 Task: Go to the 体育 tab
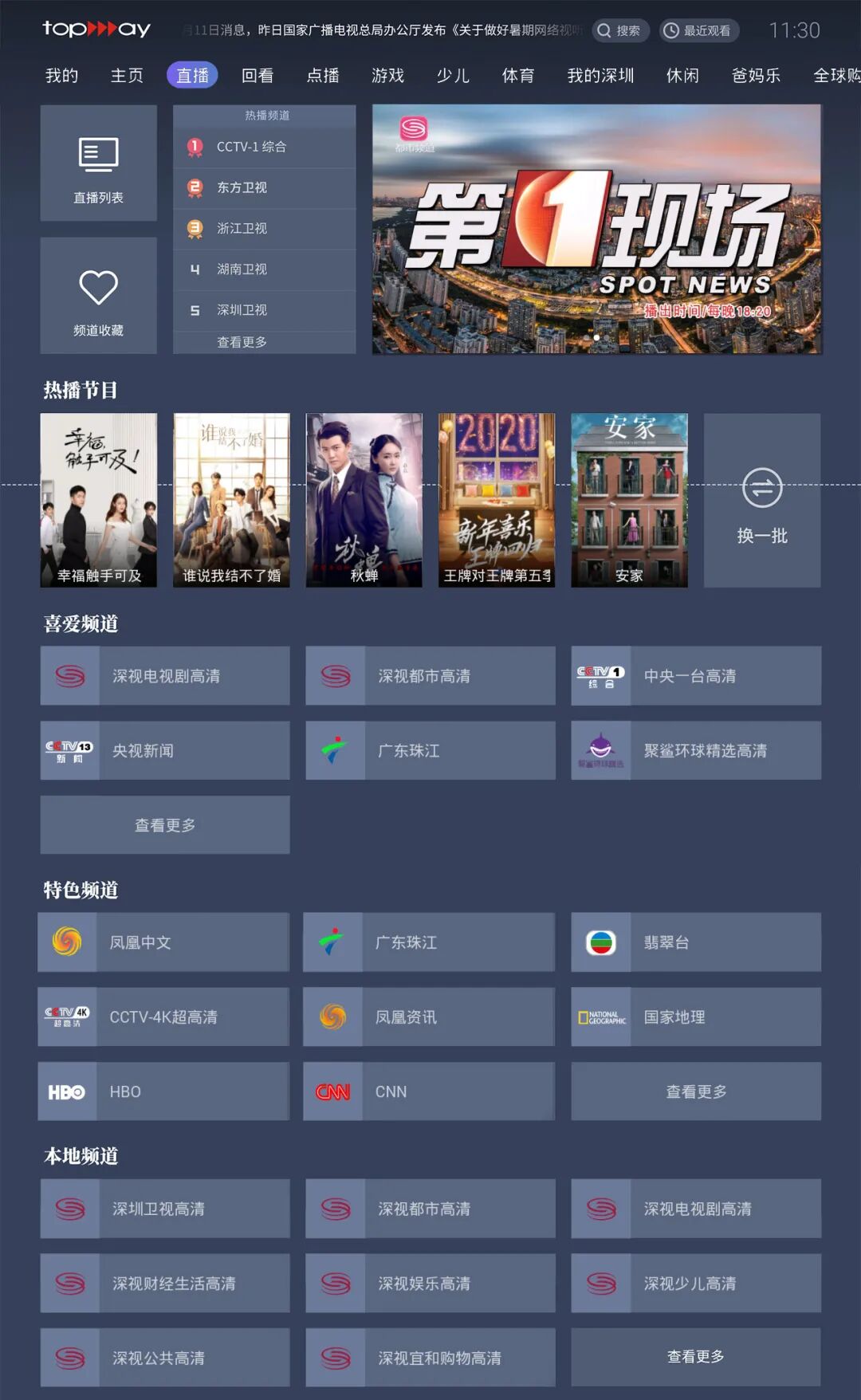click(x=518, y=75)
